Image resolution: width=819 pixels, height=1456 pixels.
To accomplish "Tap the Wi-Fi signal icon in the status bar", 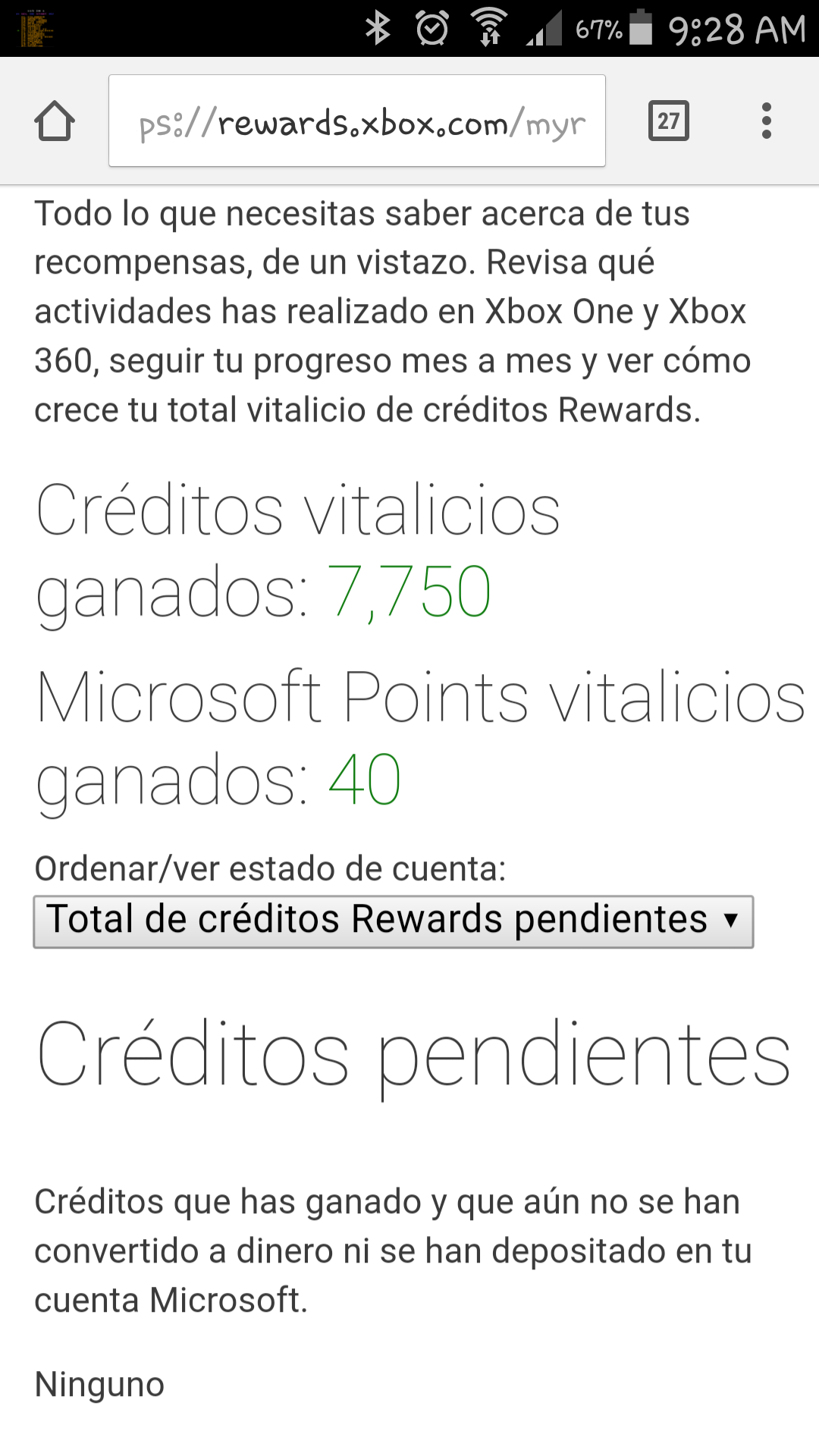I will tap(488, 23).
